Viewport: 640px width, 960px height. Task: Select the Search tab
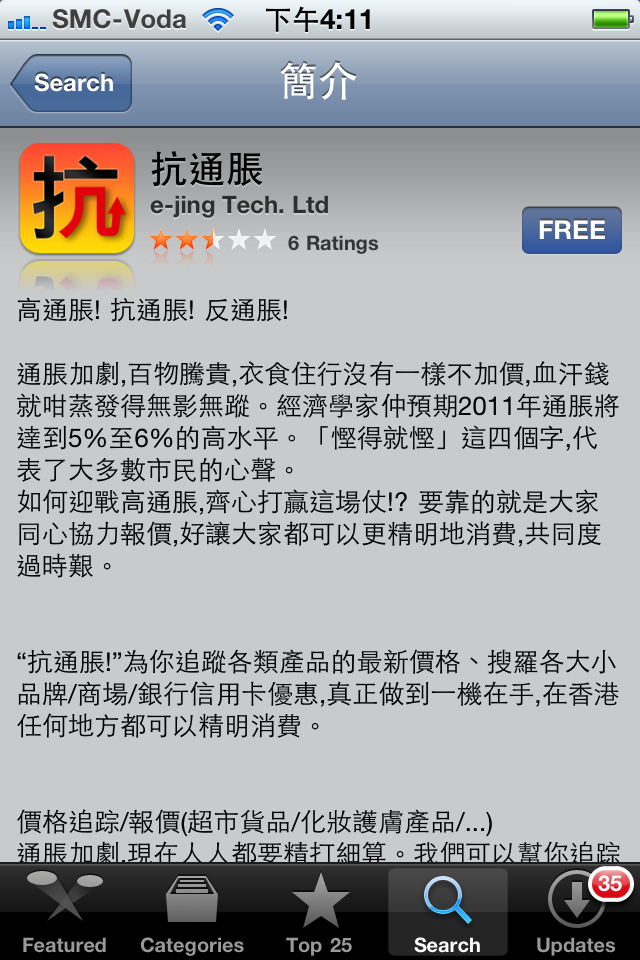click(447, 913)
